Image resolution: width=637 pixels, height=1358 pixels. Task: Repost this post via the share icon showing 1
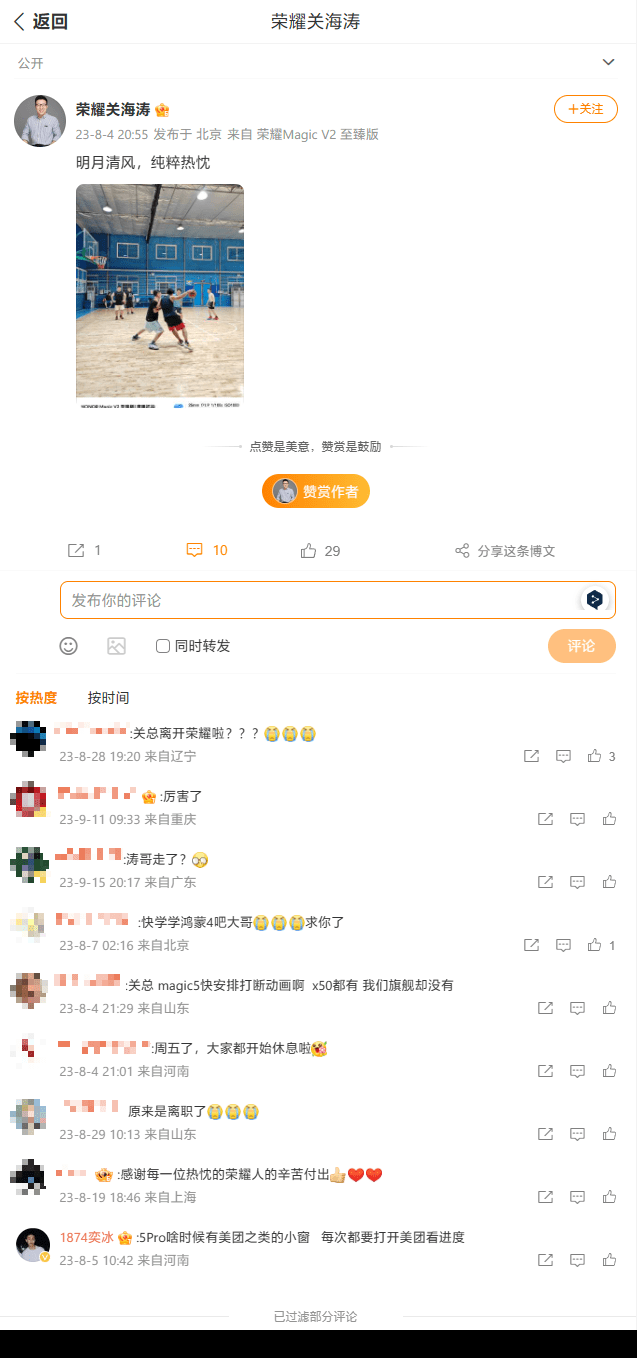[84, 551]
